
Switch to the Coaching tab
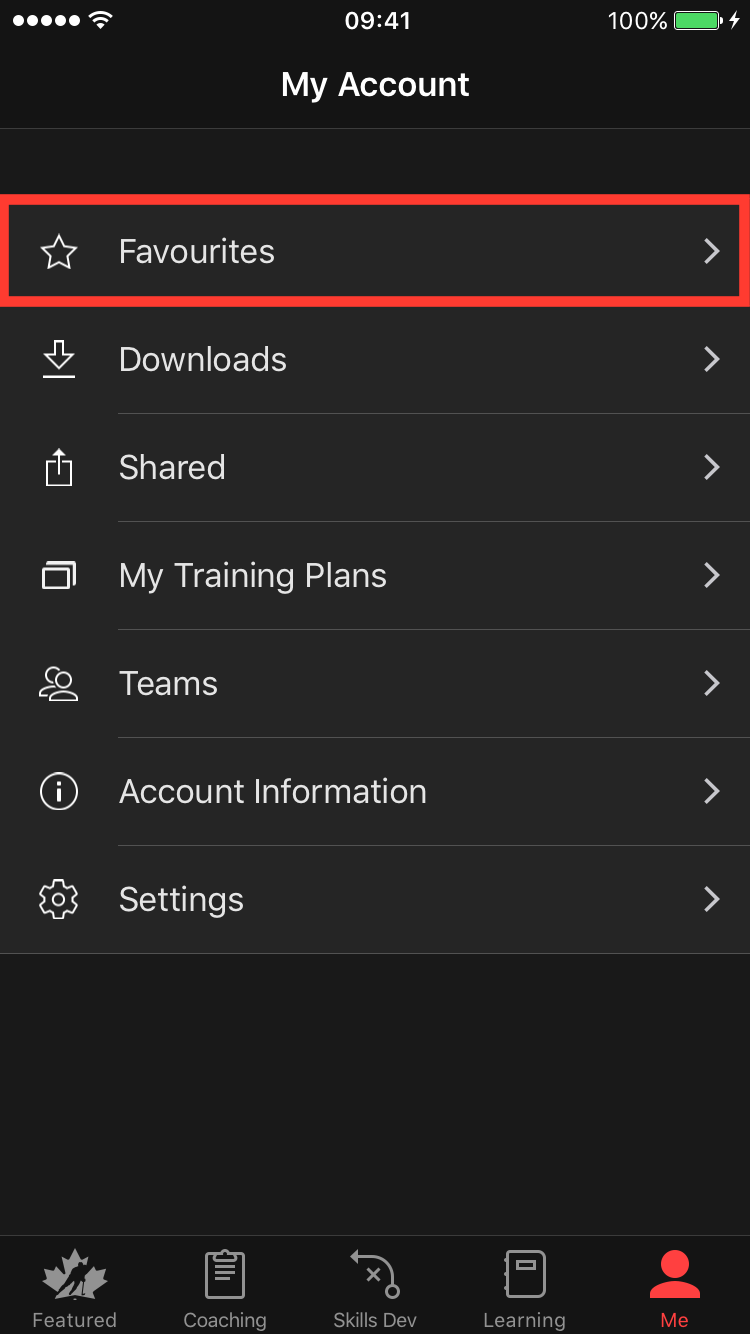(x=225, y=1288)
